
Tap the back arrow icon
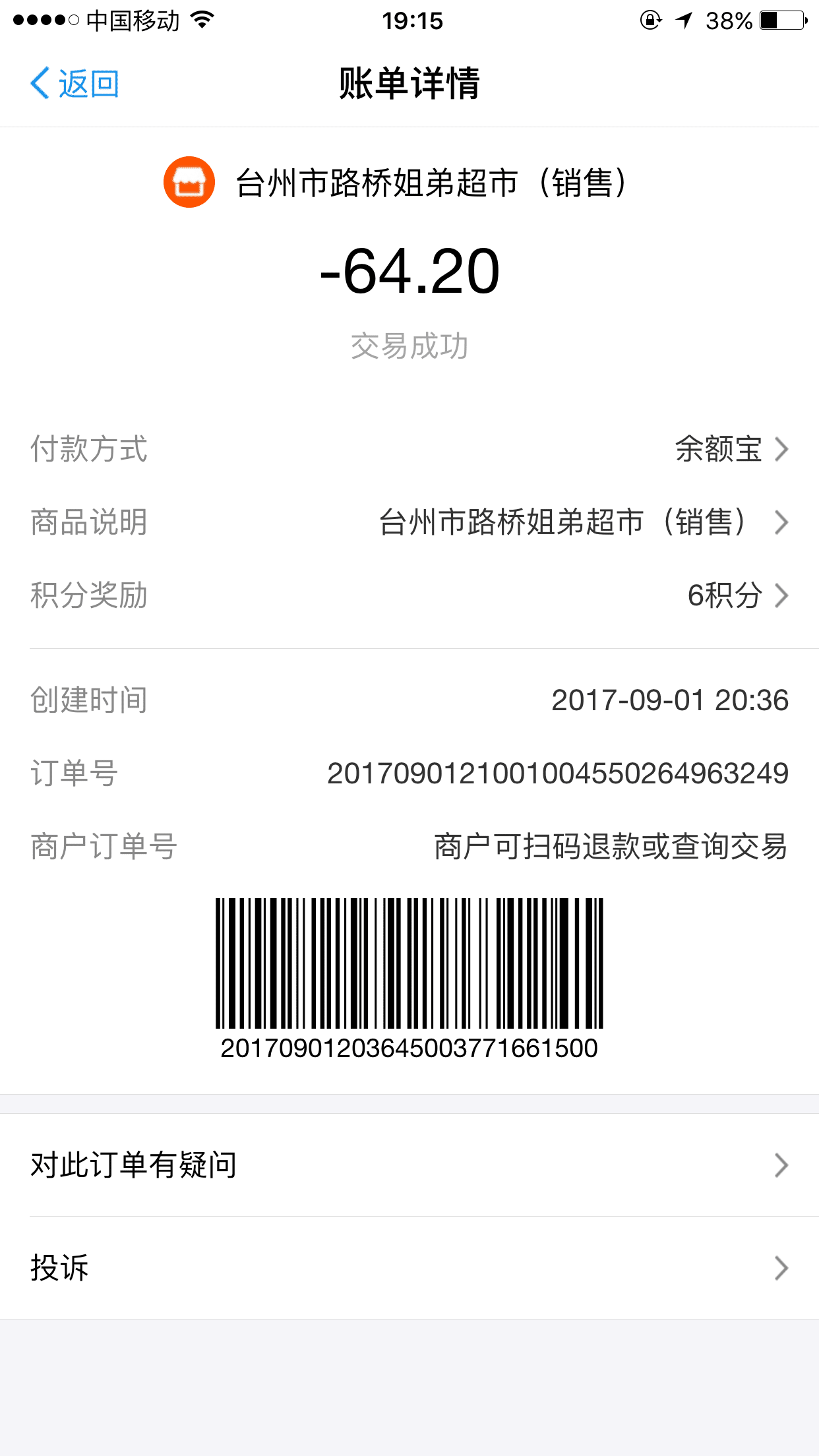pos(40,84)
